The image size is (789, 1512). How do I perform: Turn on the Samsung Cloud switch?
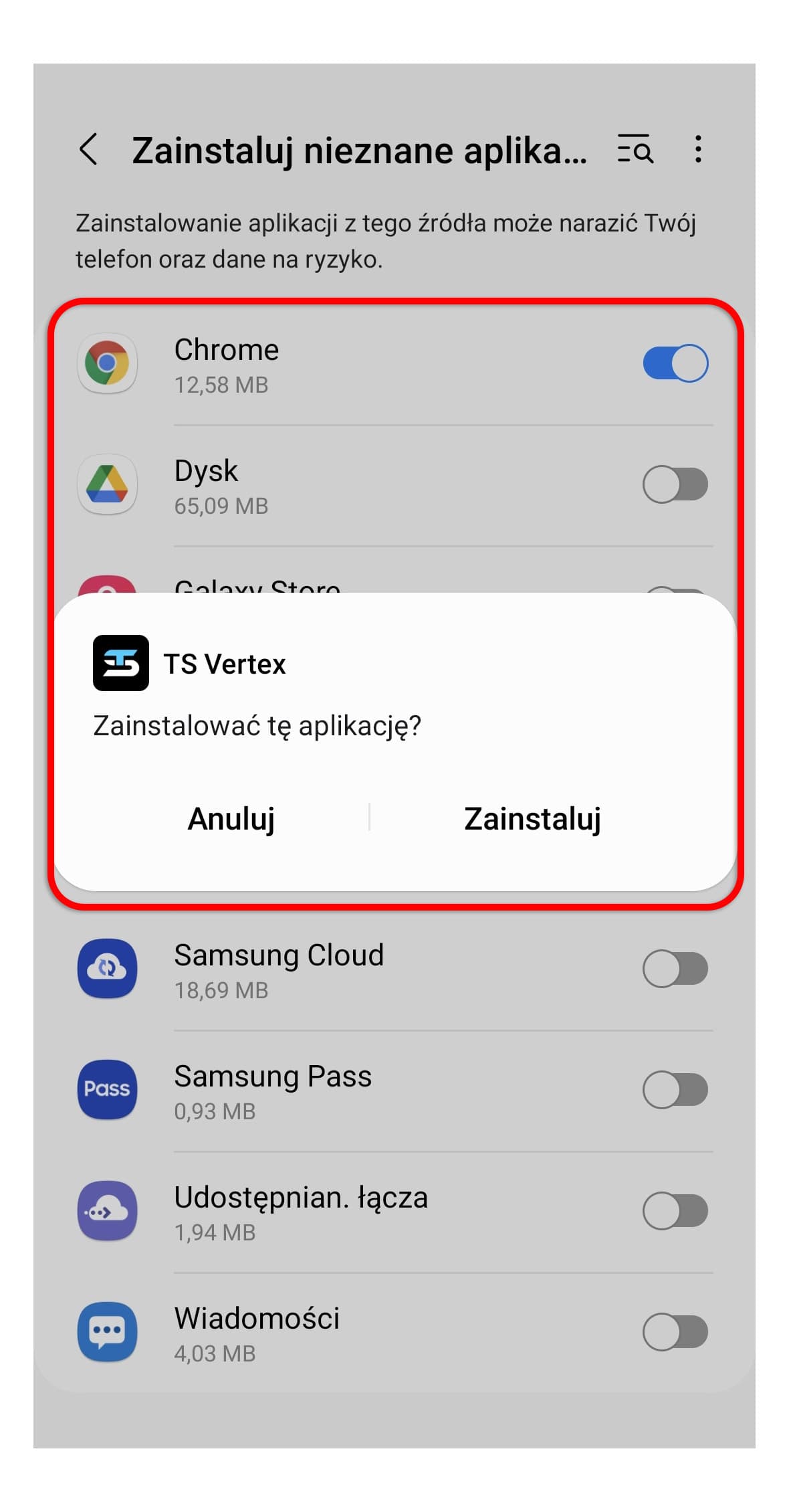pyautogui.click(x=675, y=969)
